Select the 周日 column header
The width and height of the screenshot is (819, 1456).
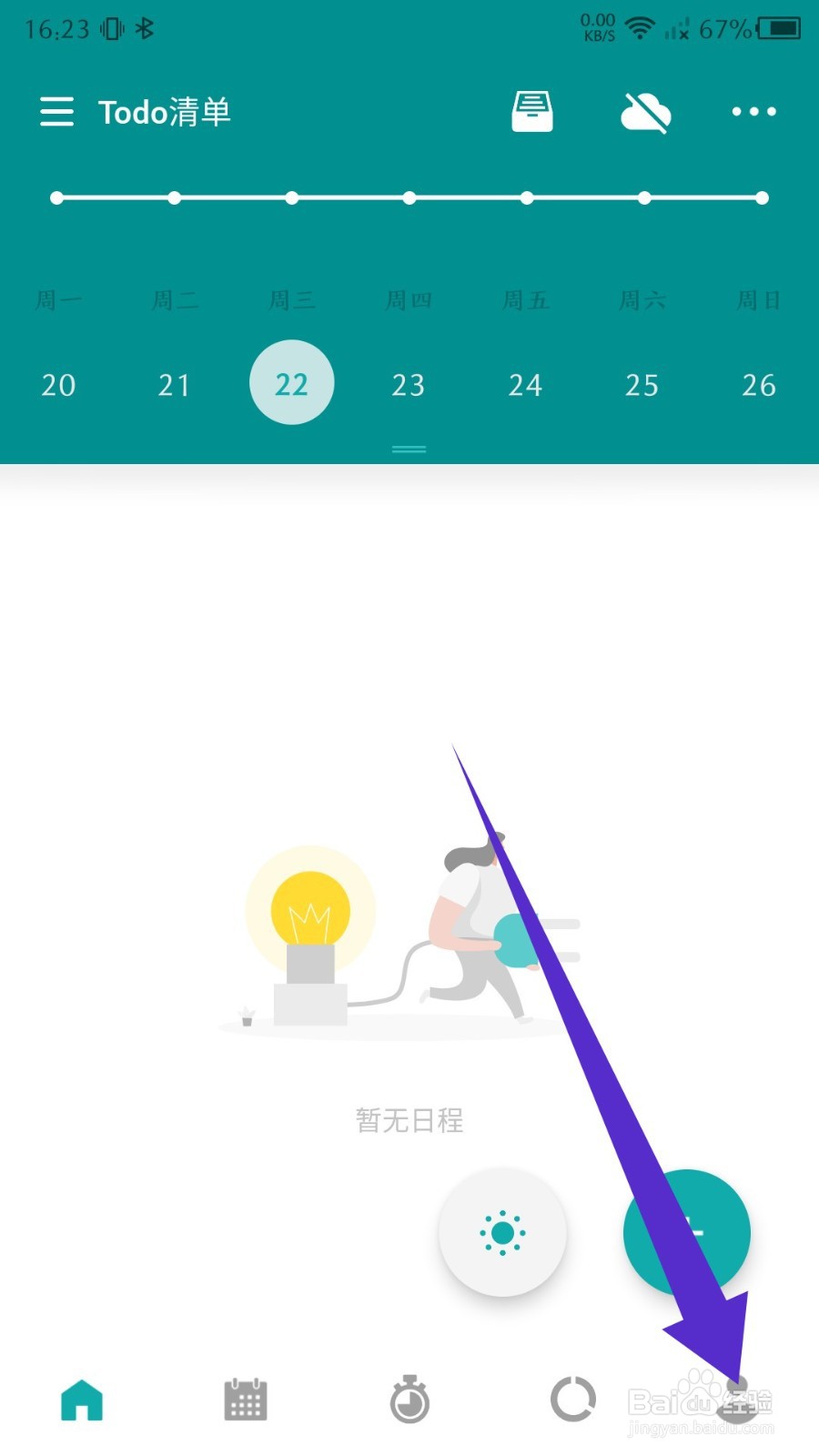(758, 300)
